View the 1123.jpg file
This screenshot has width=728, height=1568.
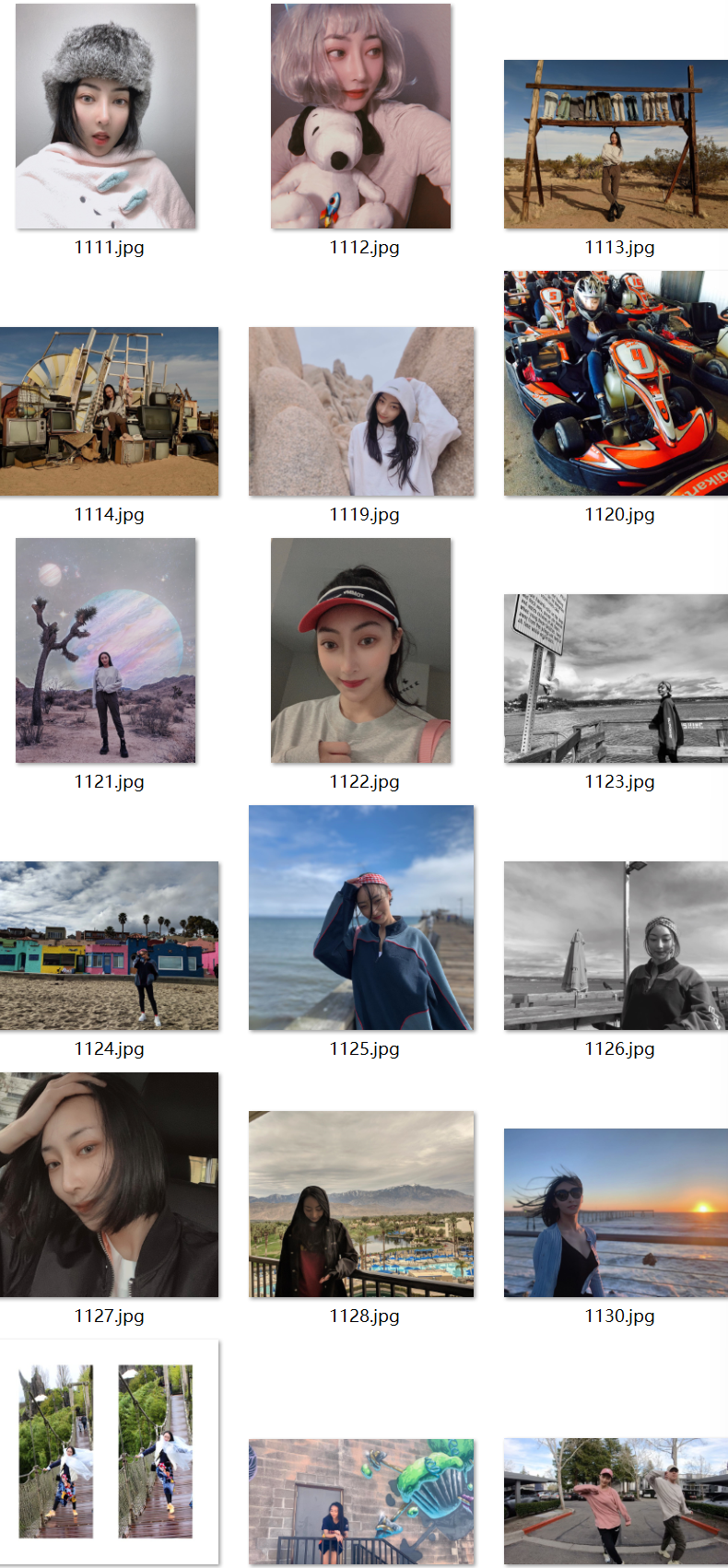pyautogui.click(x=616, y=678)
